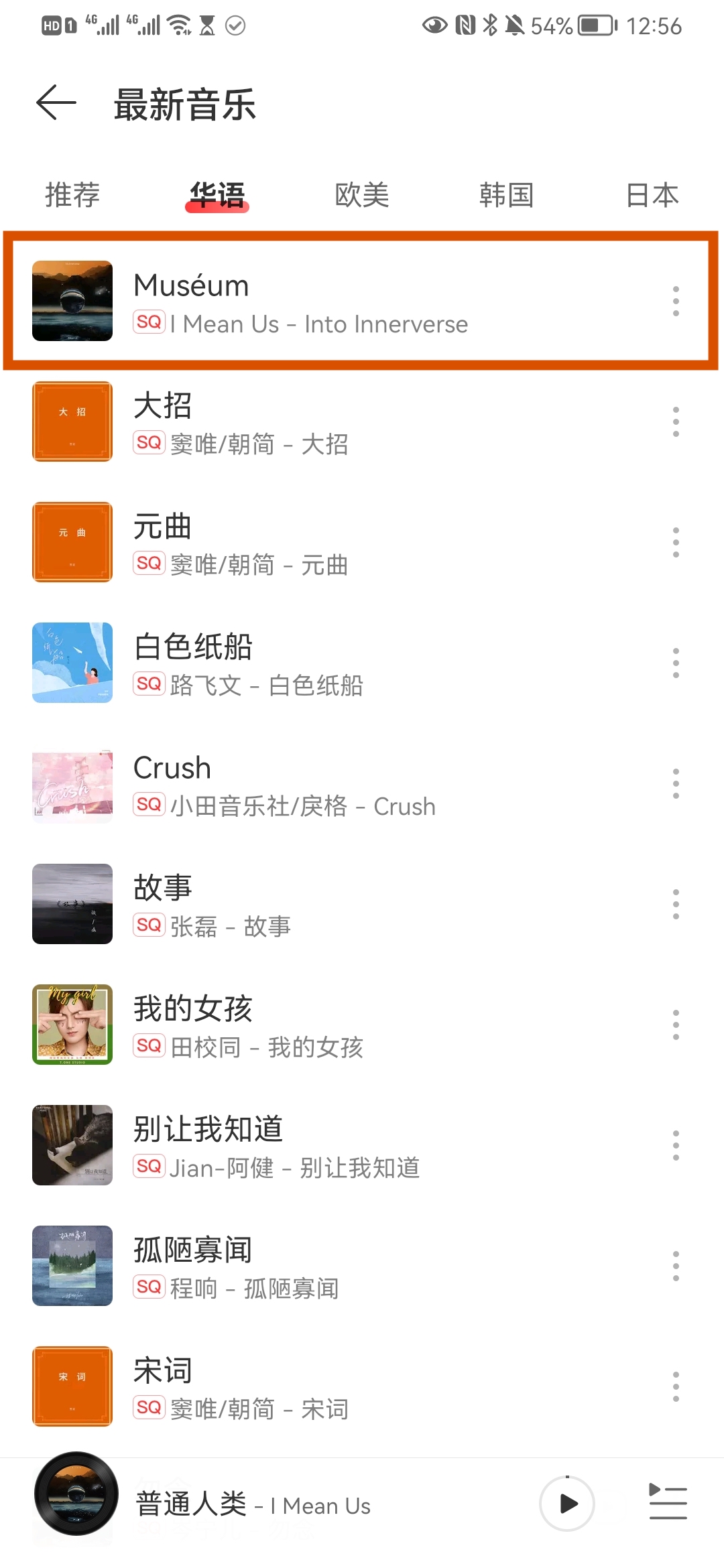Play the song 白色纸船
Viewport: 724px width, 1568px height.
302,663
